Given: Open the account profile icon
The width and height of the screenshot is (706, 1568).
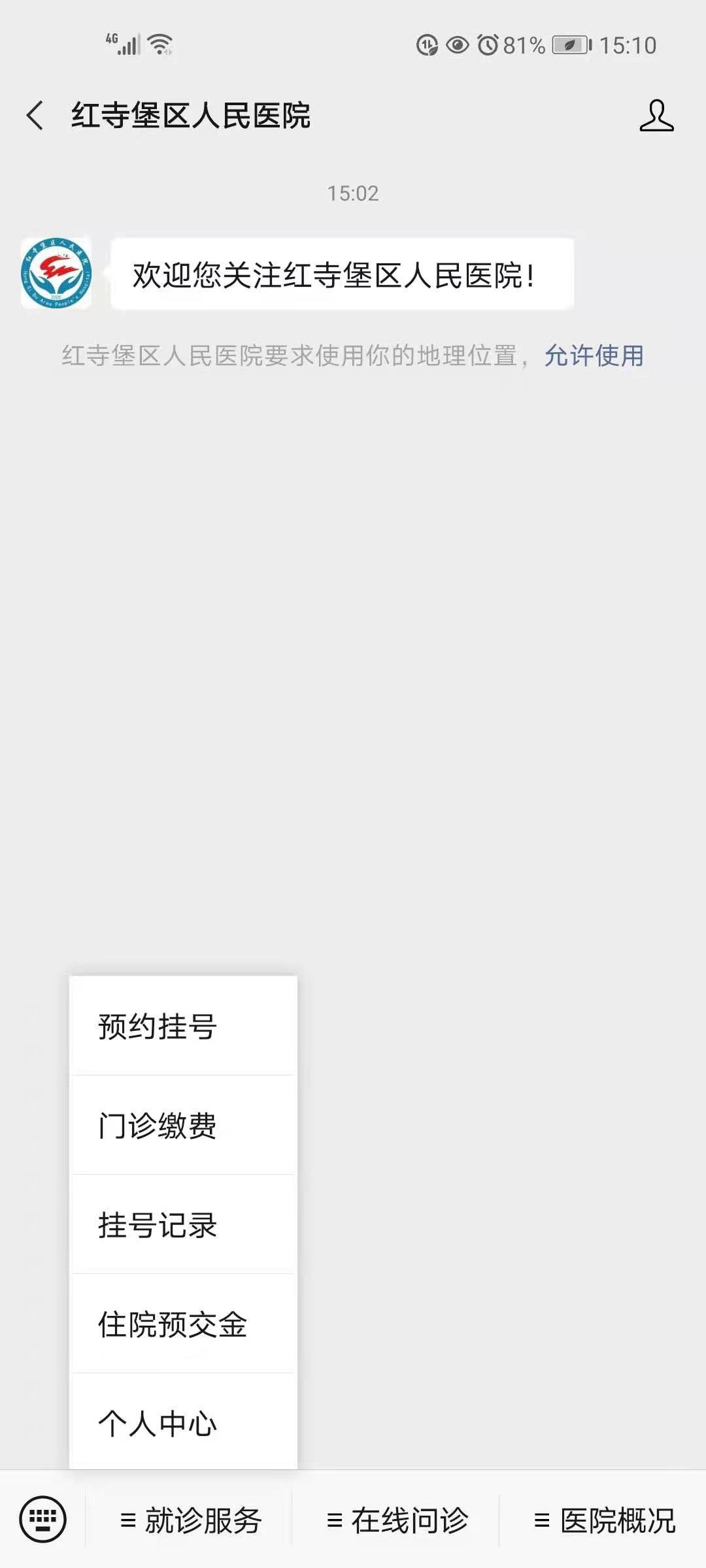Looking at the screenshot, I should tap(656, 116).
